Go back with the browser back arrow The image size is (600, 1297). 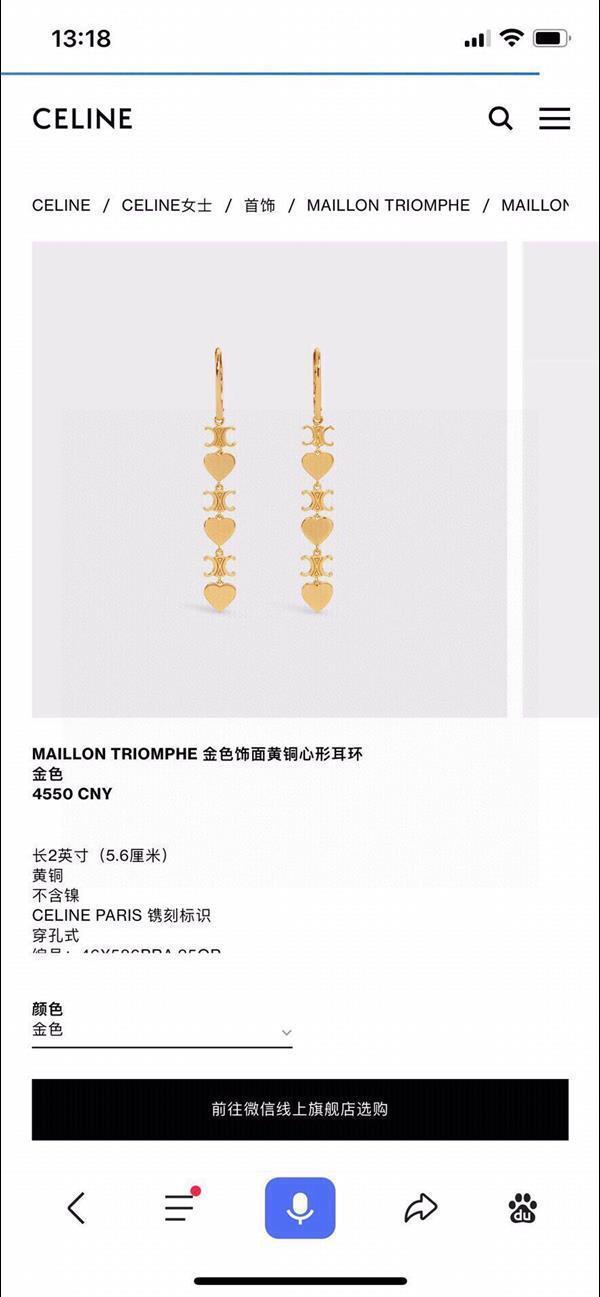pyautogui.click(x=76, y=1208)
